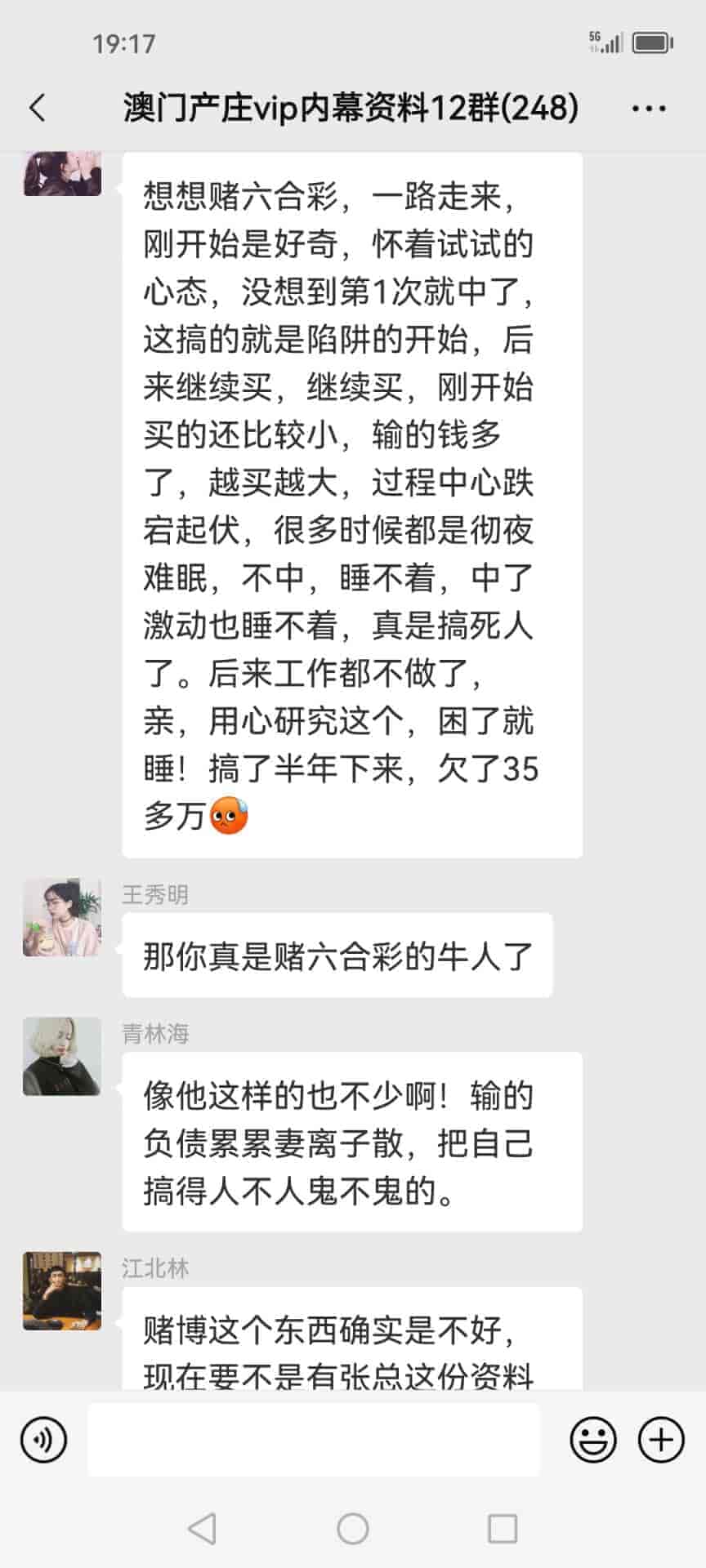Open the group chat overflow menu
The image size is (706, 1568).
tap(649, 108)
